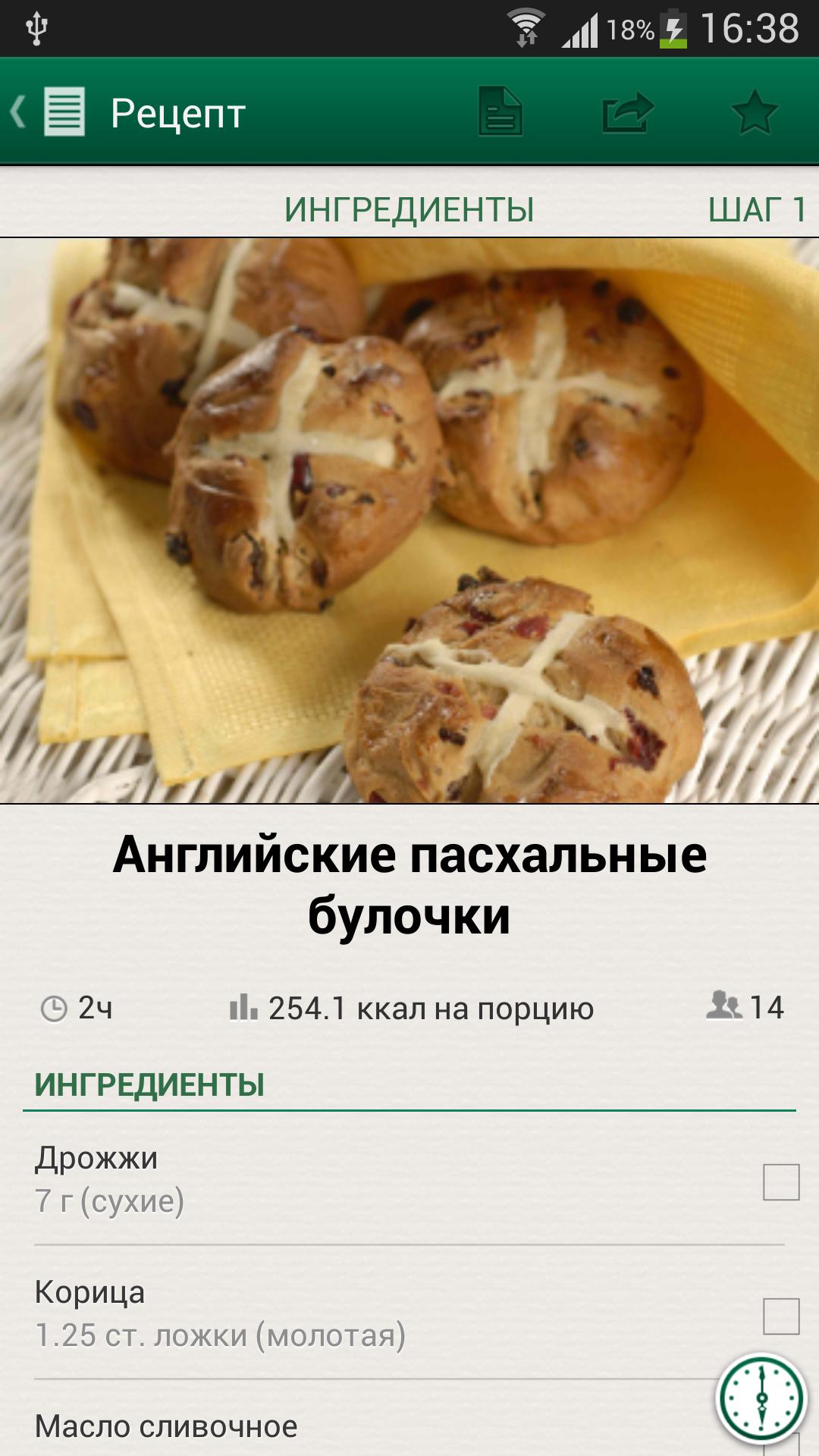
Task: Switch to the ИНГРЕДИЕНТЫ tab
Action: click(409, 210)
